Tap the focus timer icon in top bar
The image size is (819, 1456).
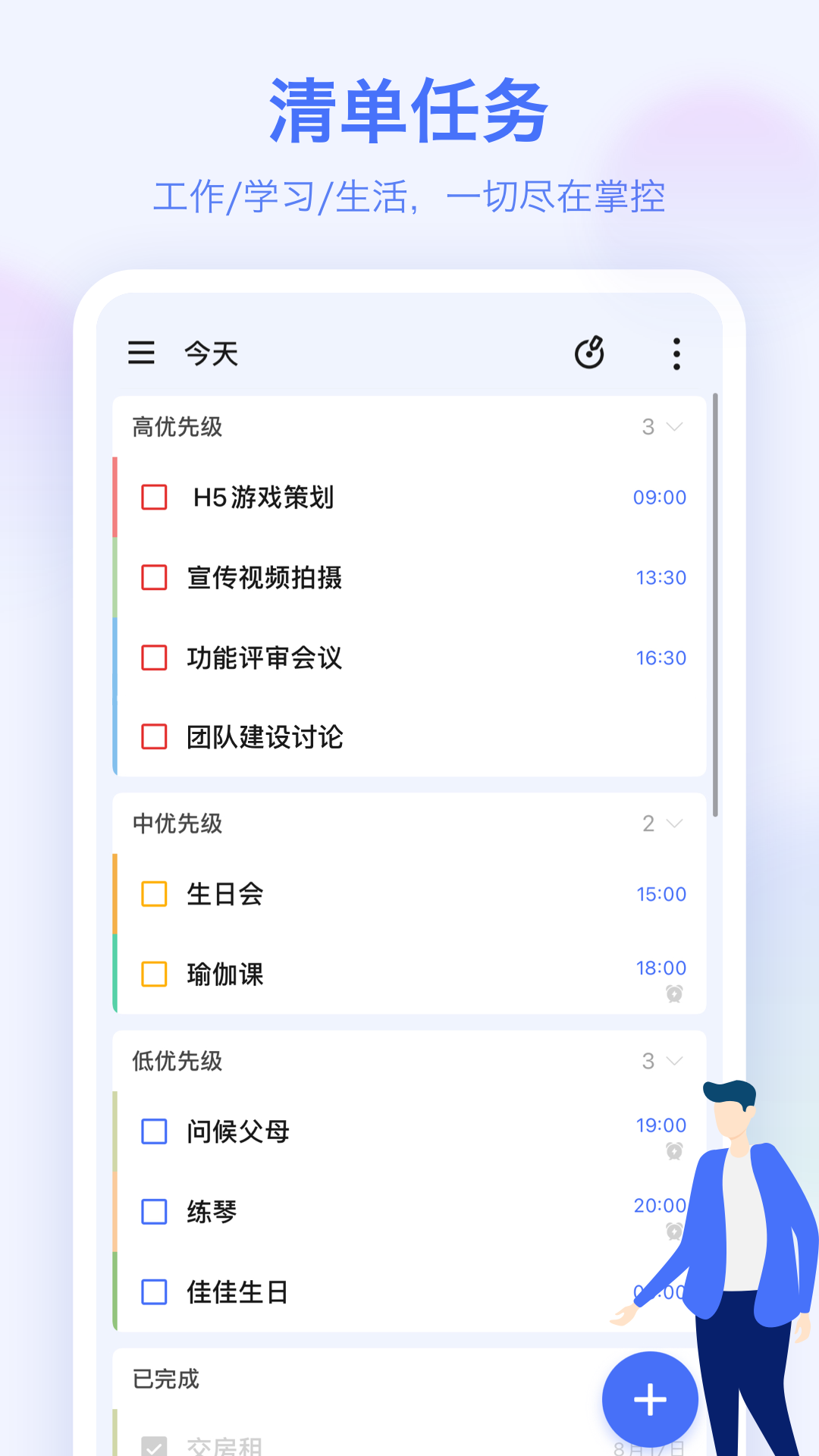(x=588, y=353)
